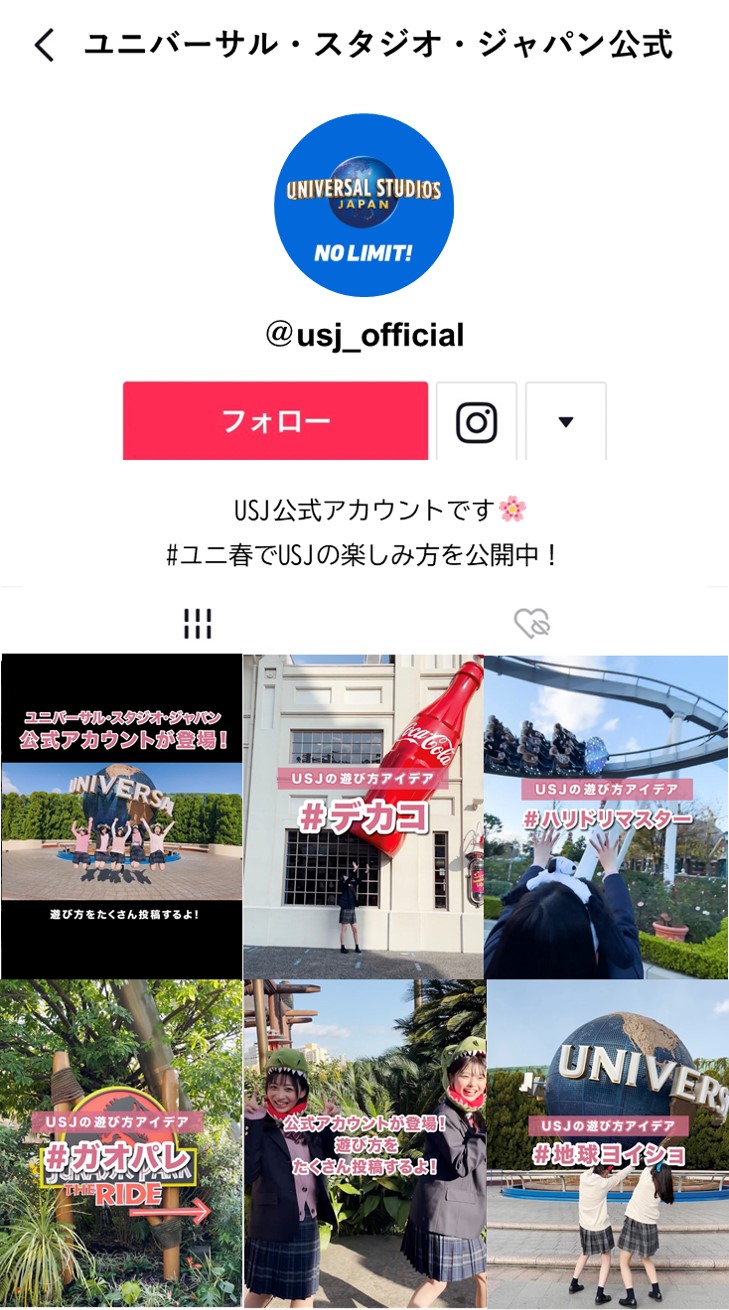This screenshot has width=729, height=1310.
Task: Open the #ハリドリマスター video
Action: 606,816
